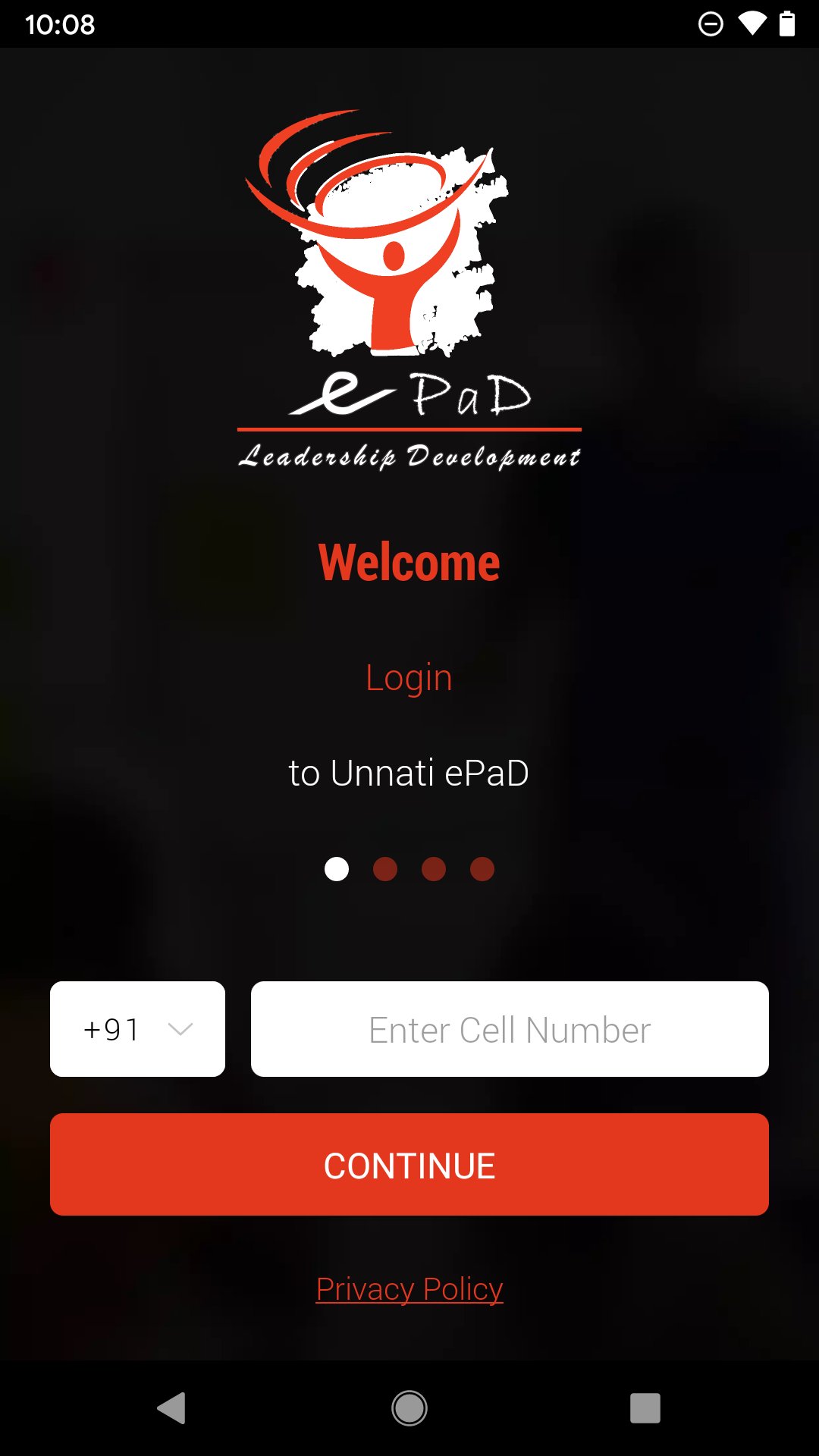Open the +91 country code dropdown
The height and width of the screenshot is (1456, 819).
(136, 1029)
